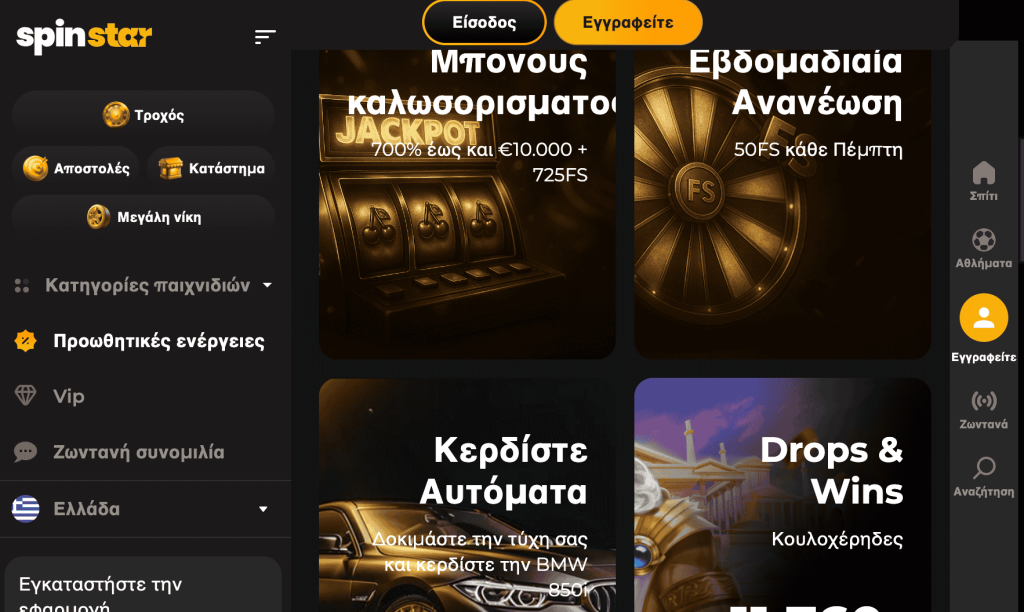The width and height of the screenshot is (1024, 612).
Task: Open Αποστολές missions
Action: 76,168
